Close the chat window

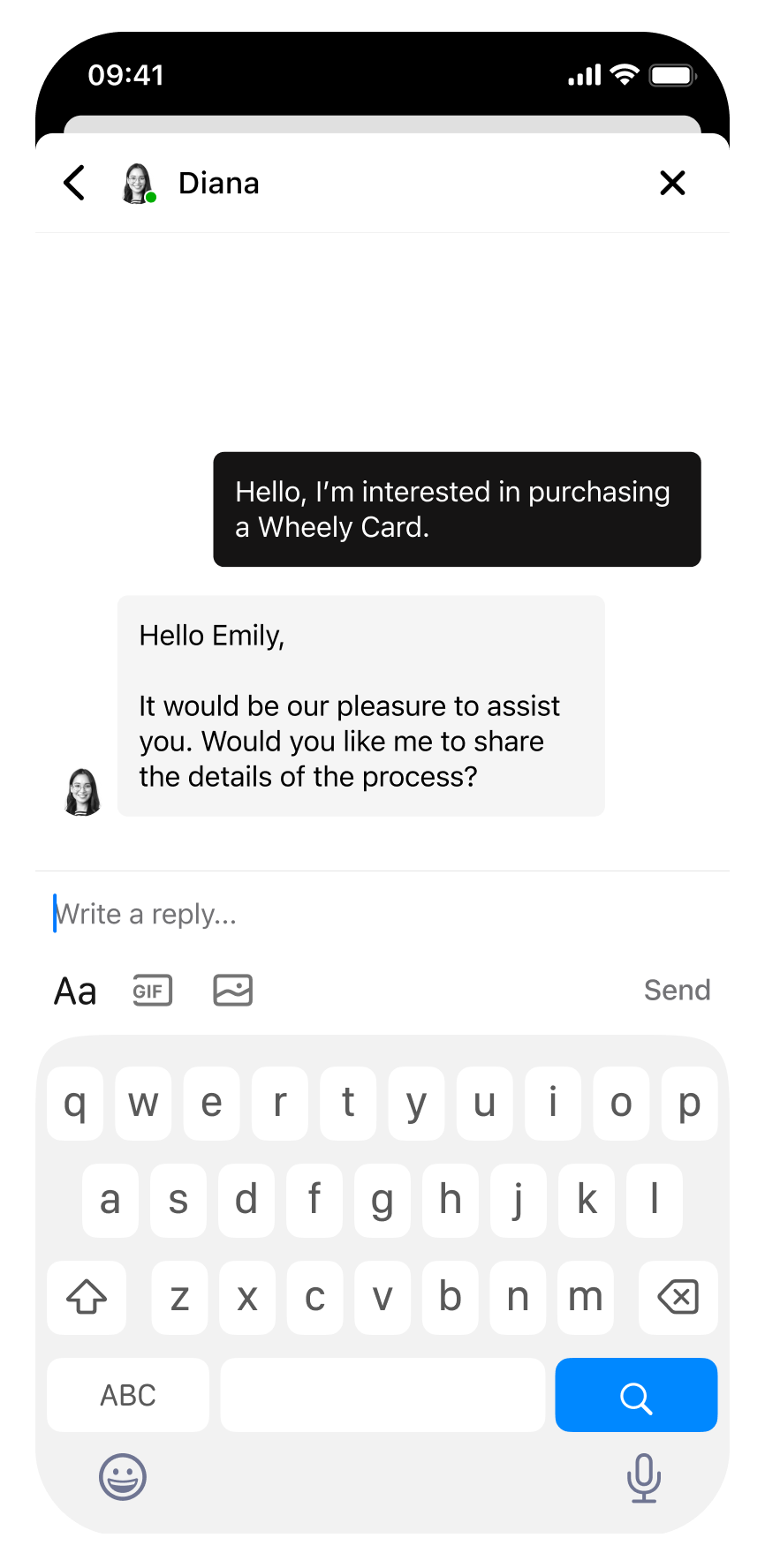[672, 184]
